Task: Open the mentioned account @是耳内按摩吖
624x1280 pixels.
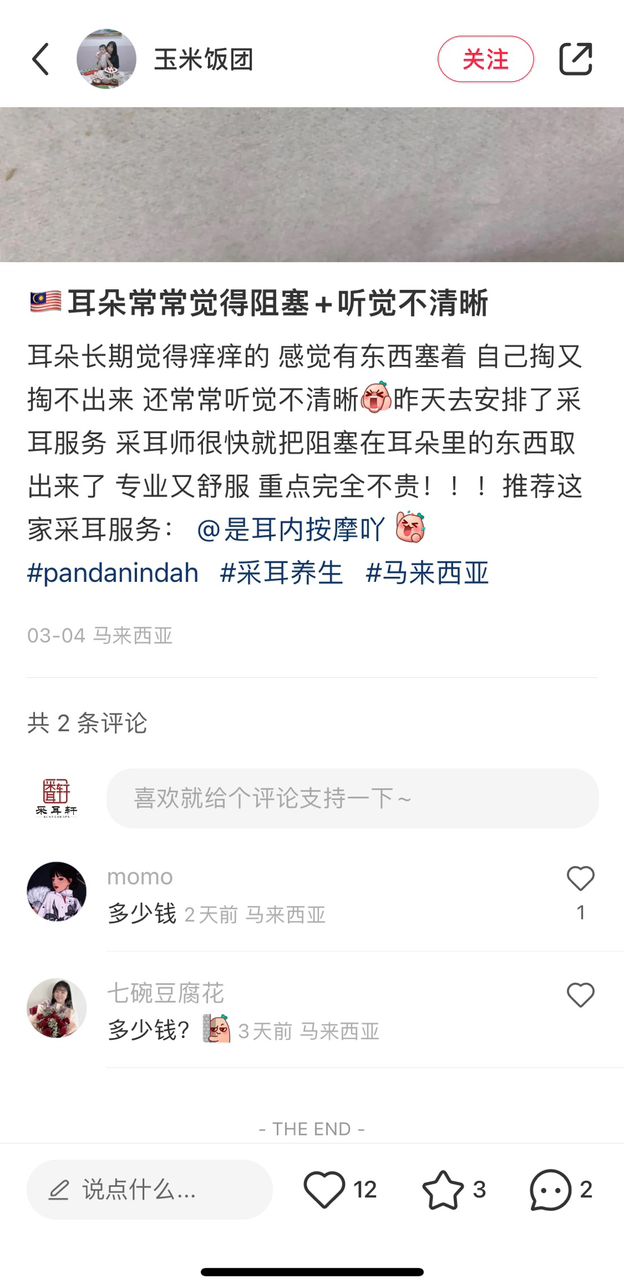Action: (x=291, y=529)
